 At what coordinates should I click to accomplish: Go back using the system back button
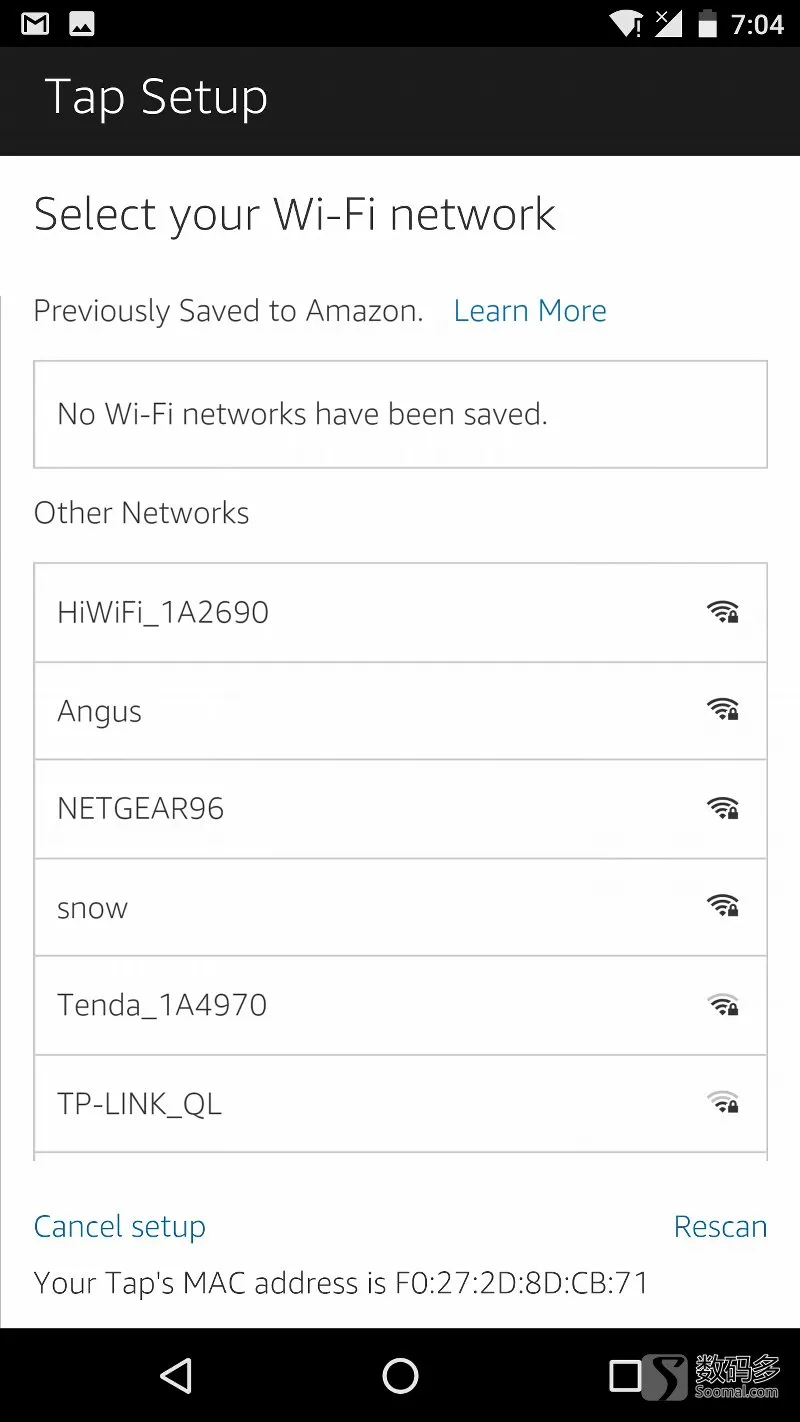[x=176, y=1376]
